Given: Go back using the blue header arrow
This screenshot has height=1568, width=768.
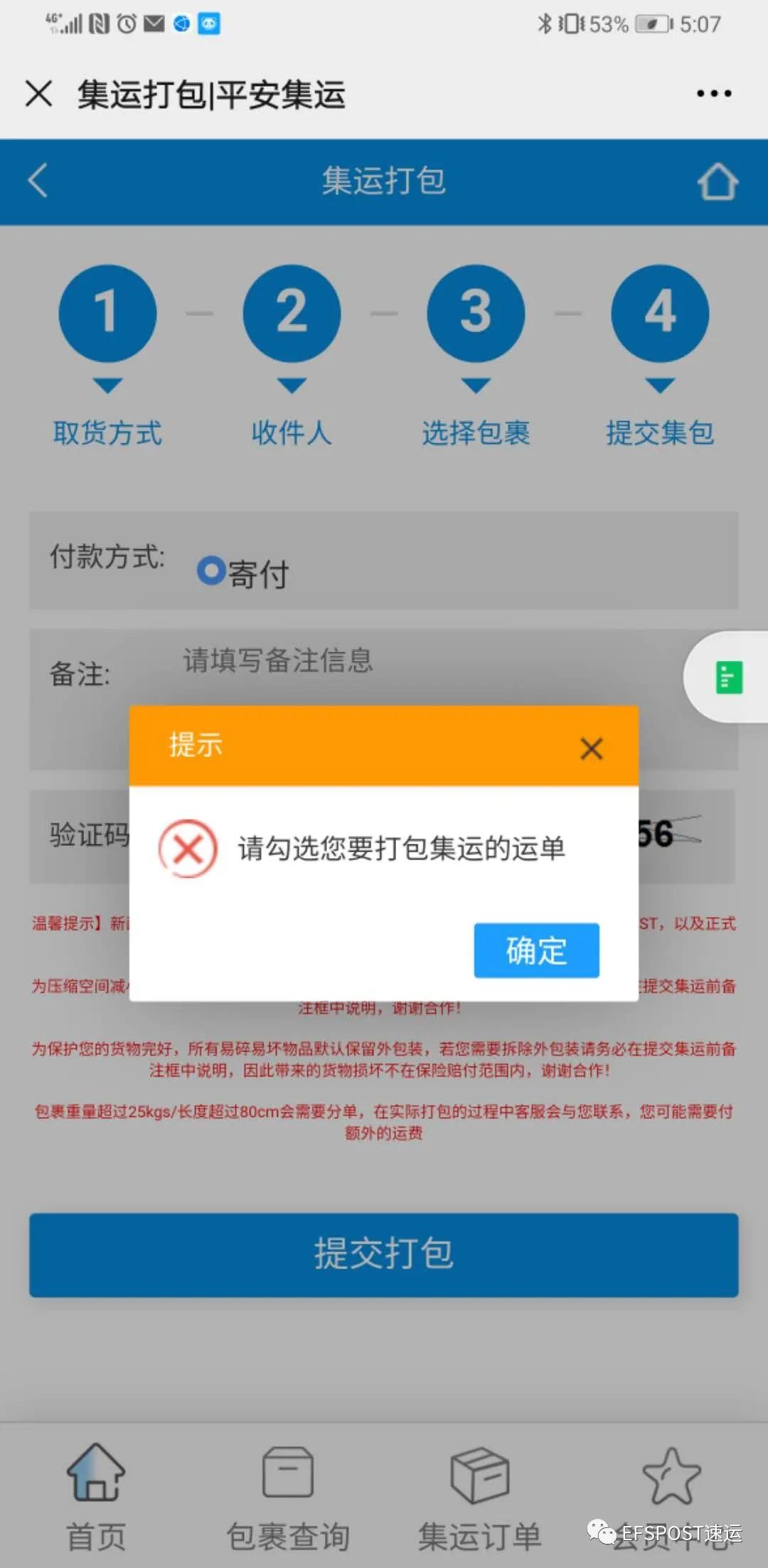Looking at the screenshot, I should click(x=38, y=181).
